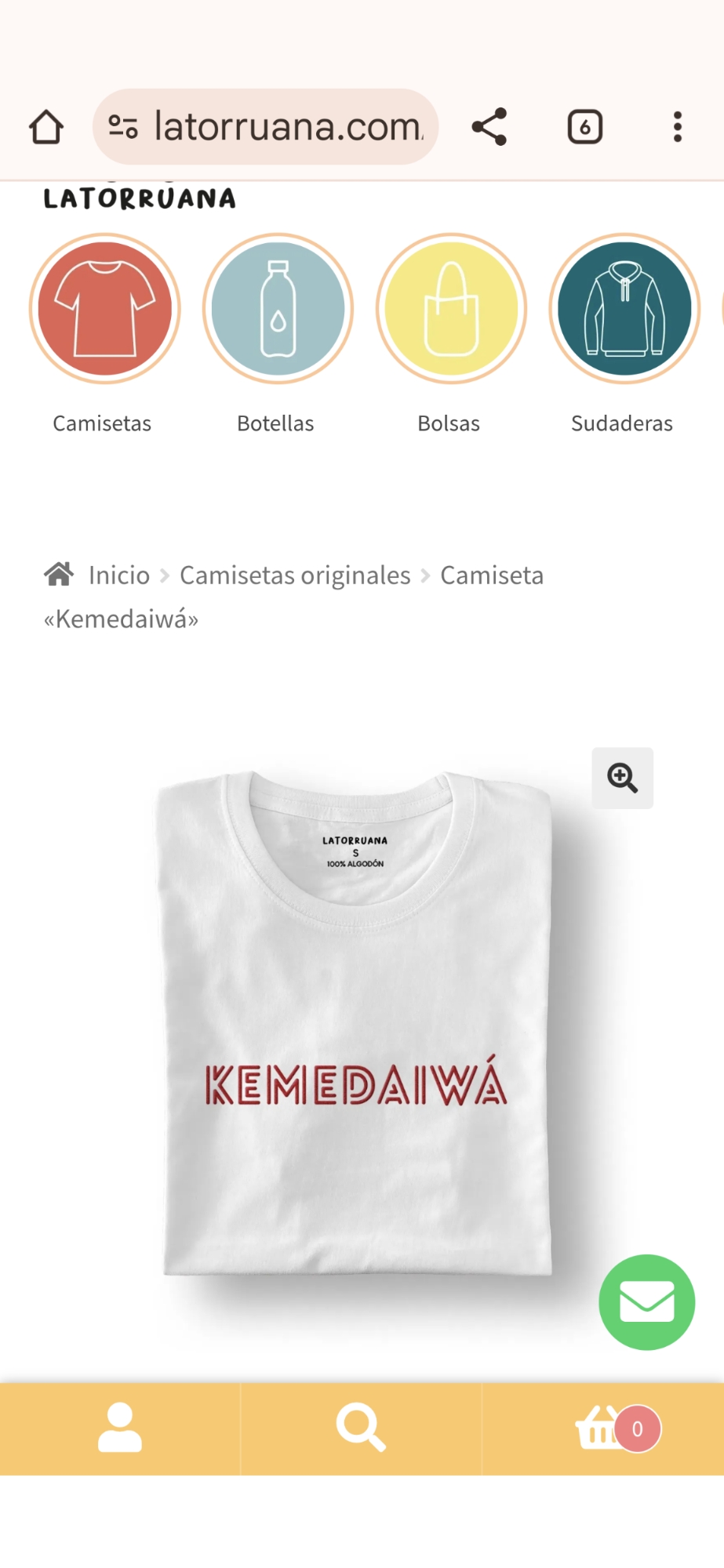Share this page
Screen dimensions: 724x1568
point(489,127)
